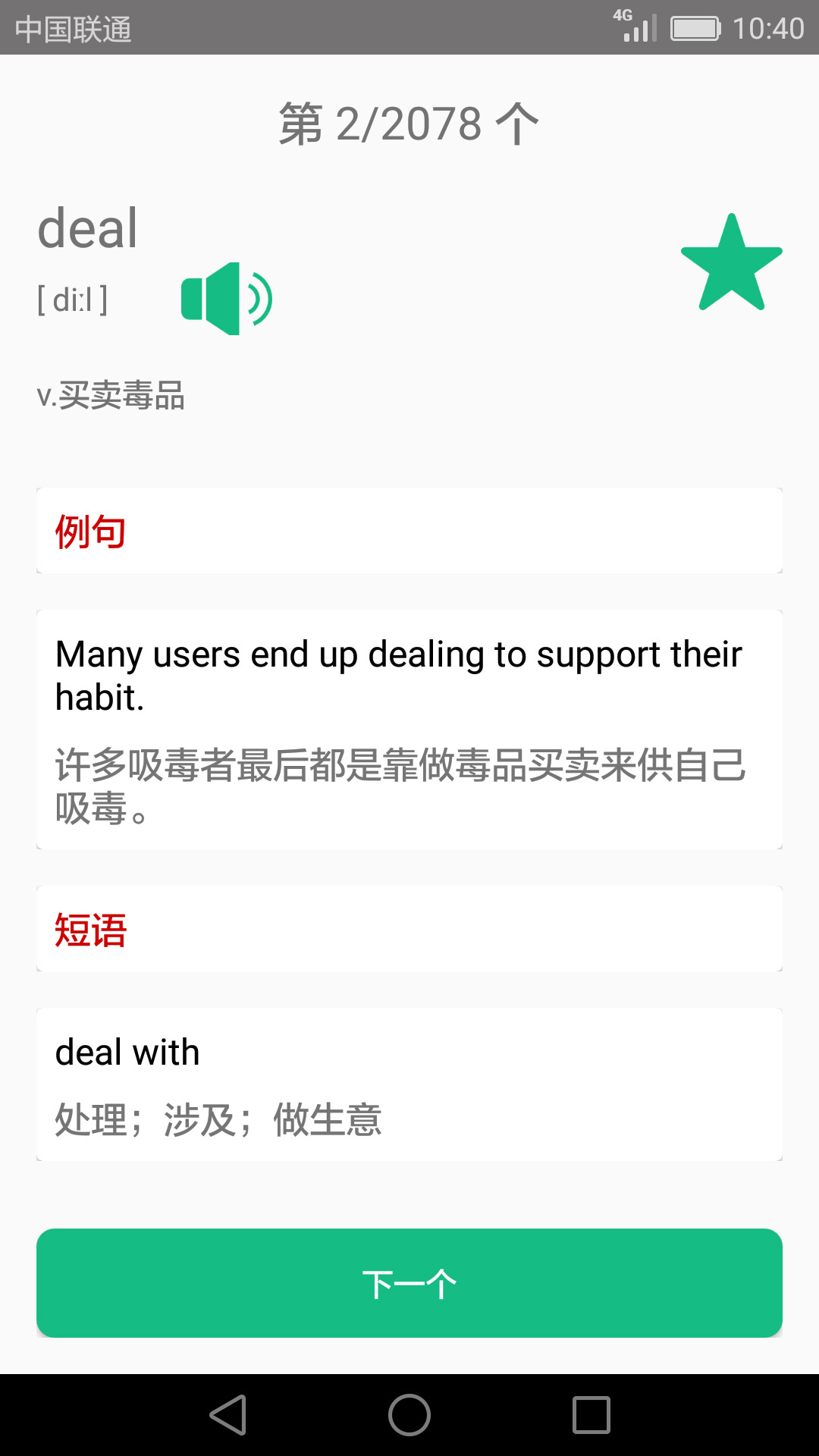Image resolution: width=819 pixels, height=1456 pixels.
Task: Tap 下一个 to go to next word
Action: (x=409, y=1282)
